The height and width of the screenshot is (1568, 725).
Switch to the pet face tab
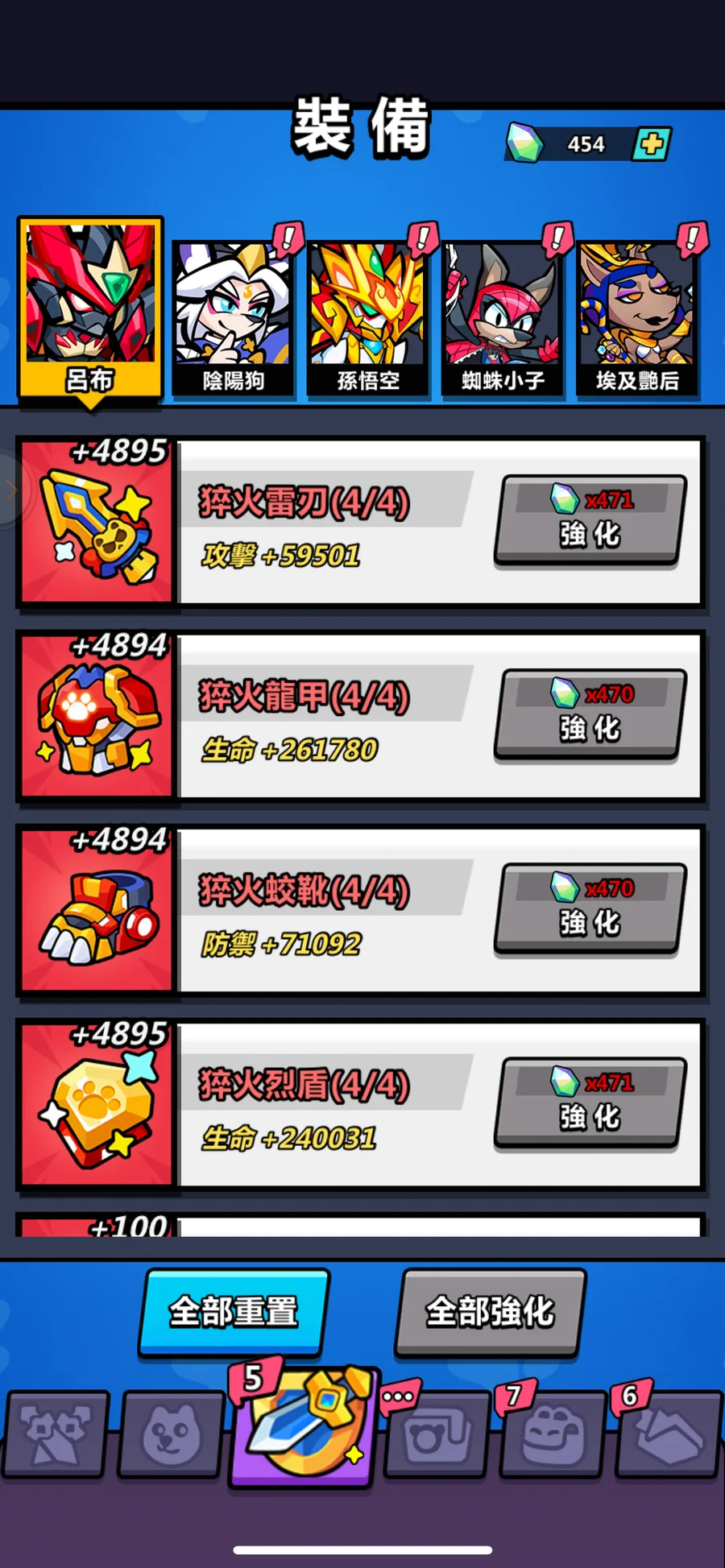(x=171, y=1434)
